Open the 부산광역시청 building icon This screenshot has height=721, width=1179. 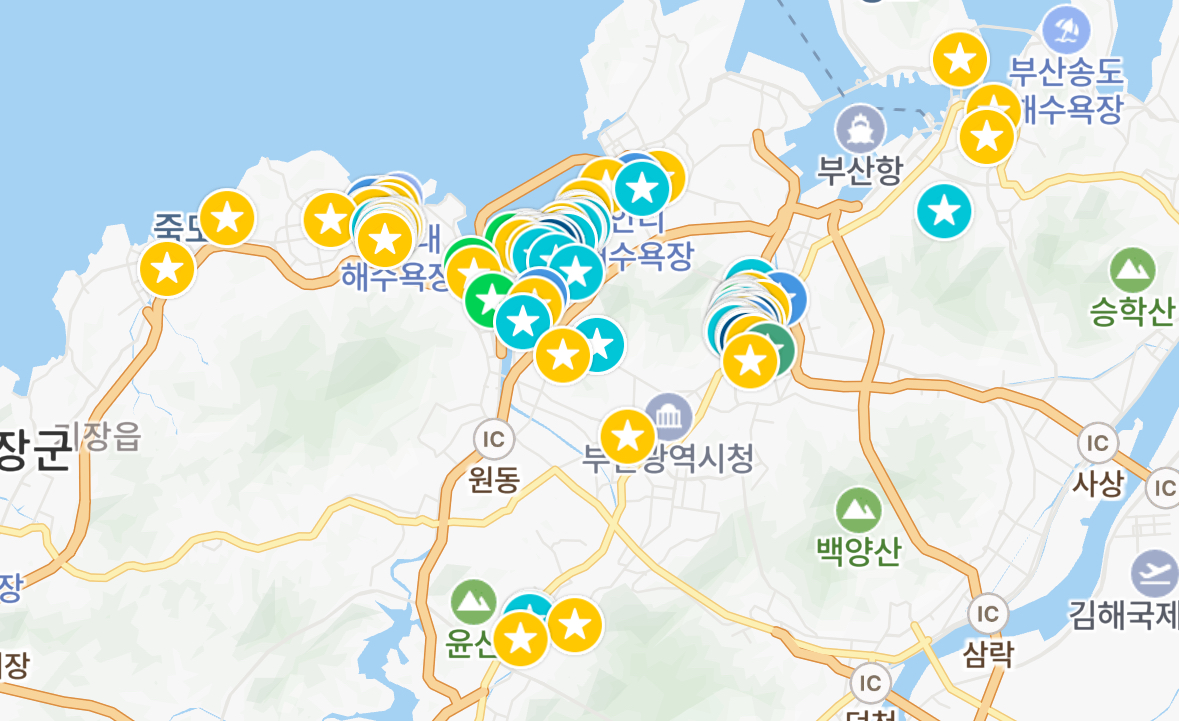668,416
